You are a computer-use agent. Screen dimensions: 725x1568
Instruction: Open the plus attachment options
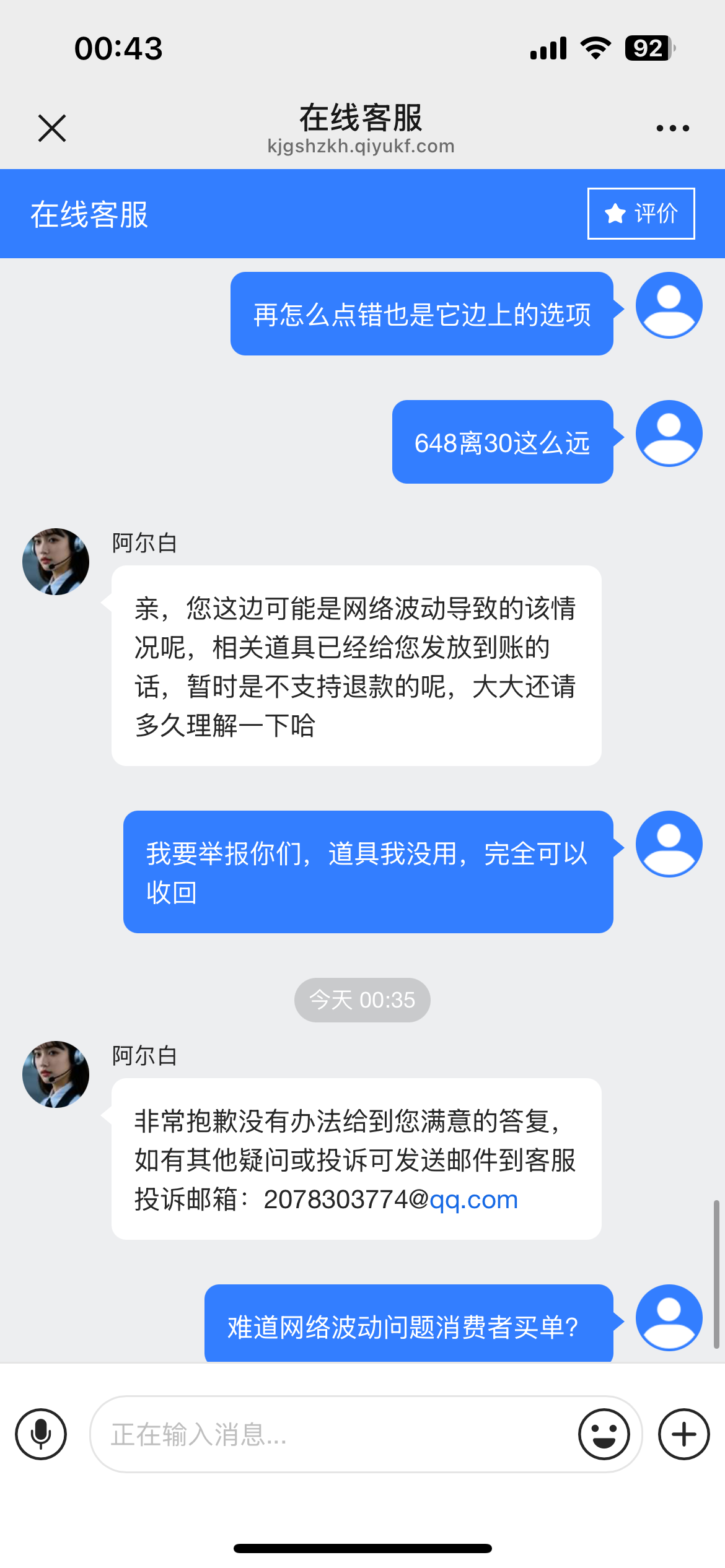pyautogui.click(x=683, y=1434)
